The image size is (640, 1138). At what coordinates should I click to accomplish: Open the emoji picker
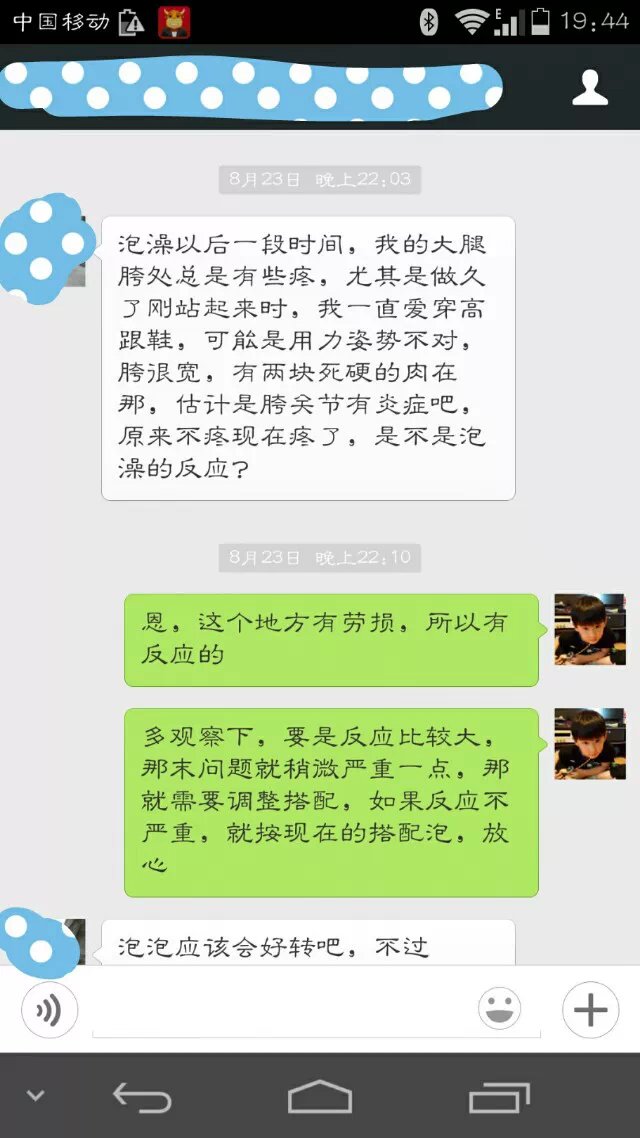pos(499,1010)
